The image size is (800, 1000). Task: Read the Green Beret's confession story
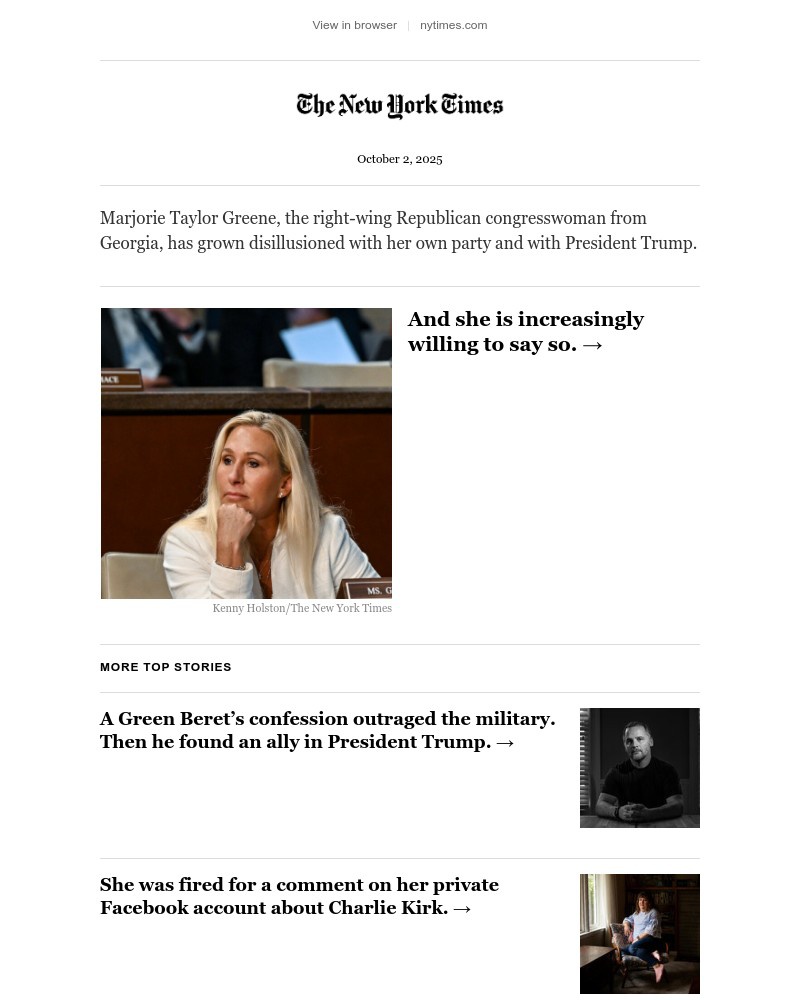coord(327,730)
